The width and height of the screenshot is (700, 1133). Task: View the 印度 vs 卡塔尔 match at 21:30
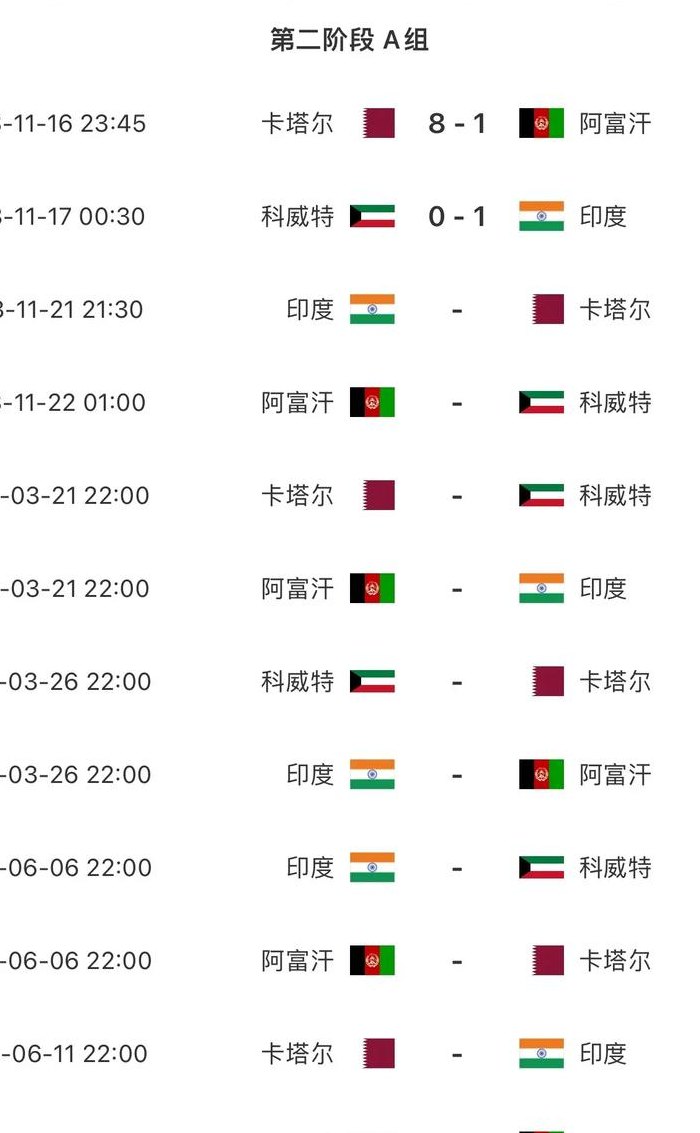350,310
